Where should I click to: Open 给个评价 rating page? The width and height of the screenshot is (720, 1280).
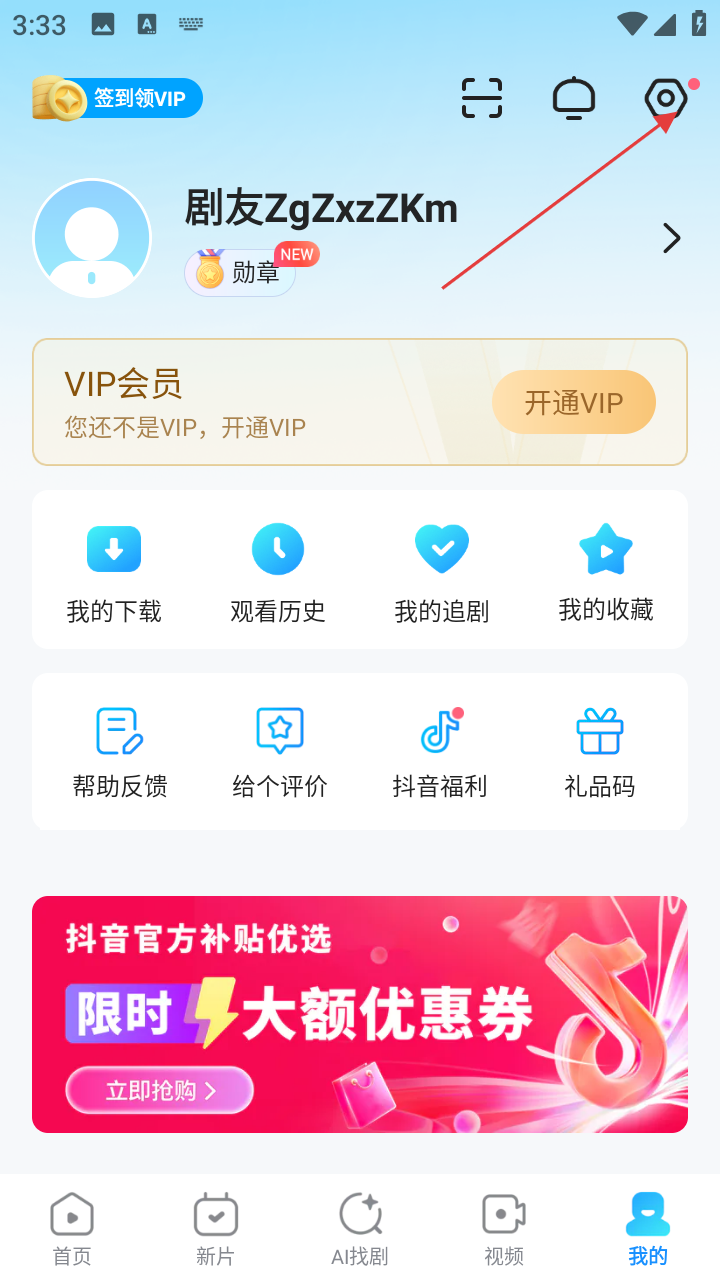(x=278, y=750)
